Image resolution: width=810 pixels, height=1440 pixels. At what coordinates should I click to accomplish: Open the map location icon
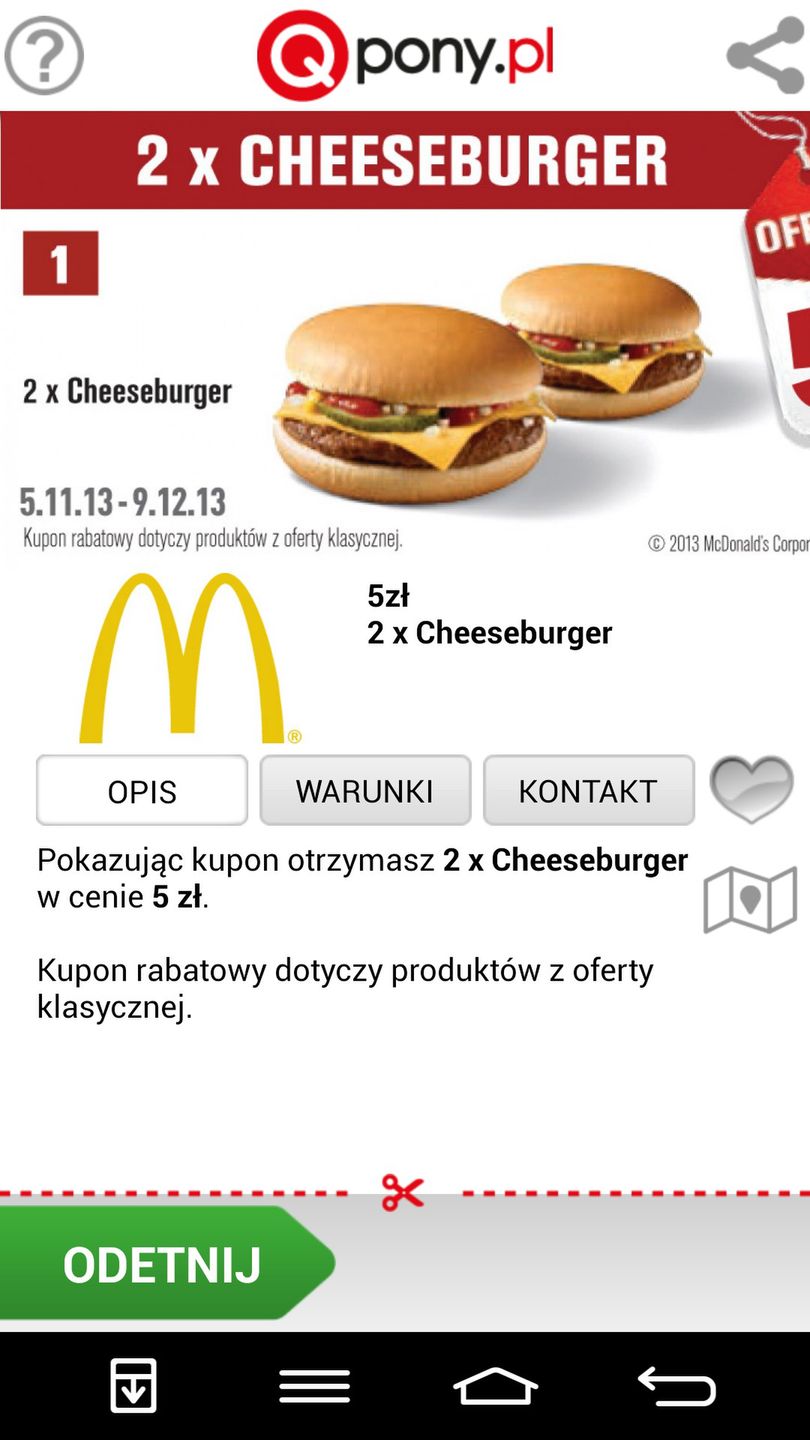[751, 898]
